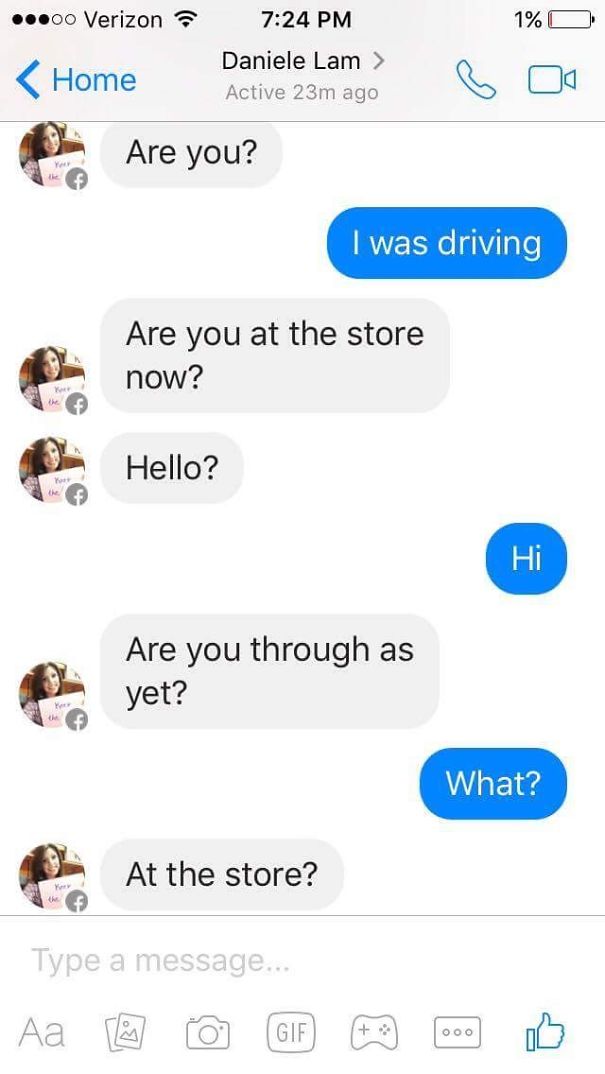The width and height of the screenshot is (605, 1074).
Task: Start a video call with Daniele Lam
Action: click(x=552, y=79)
